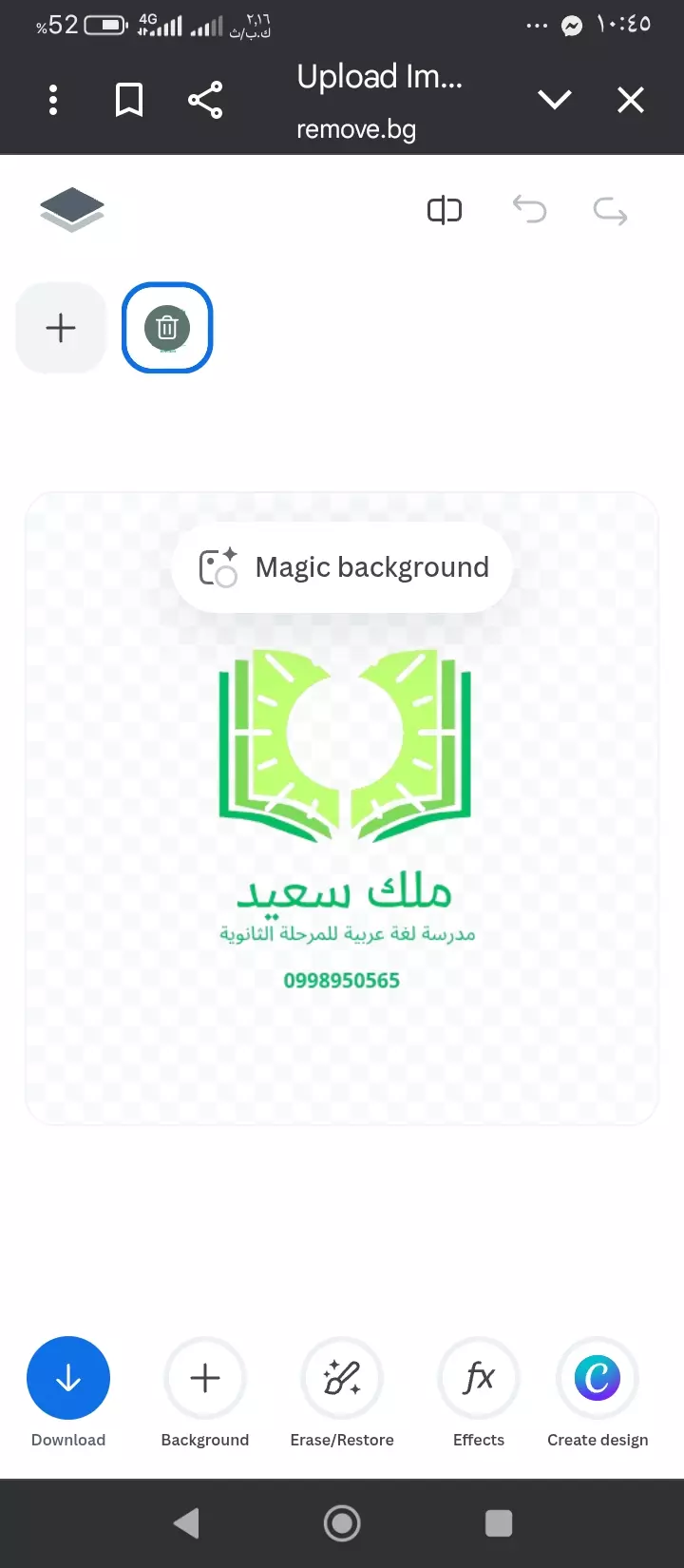Open Magic background option

(343, 567)
